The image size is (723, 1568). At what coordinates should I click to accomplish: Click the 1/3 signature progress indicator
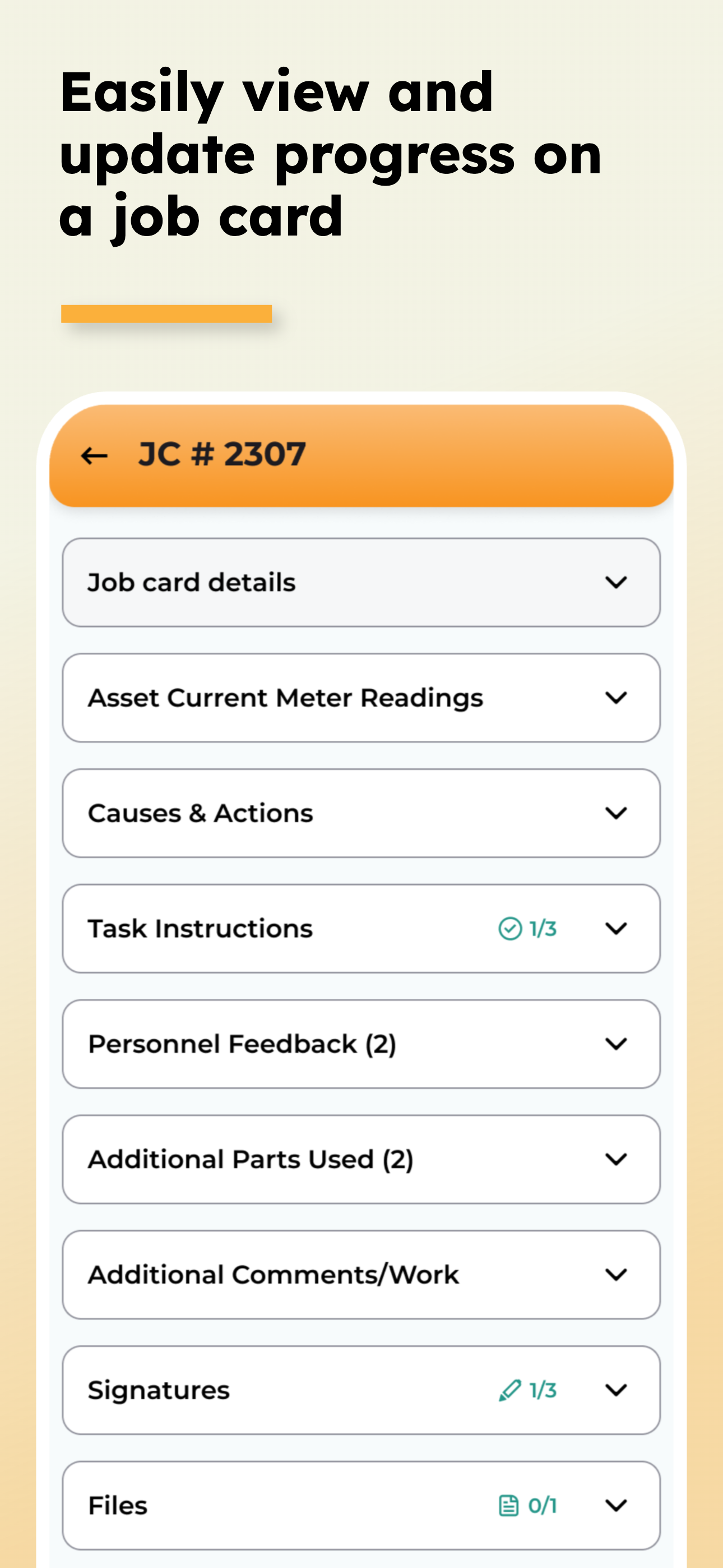(x=543, y=1390)
